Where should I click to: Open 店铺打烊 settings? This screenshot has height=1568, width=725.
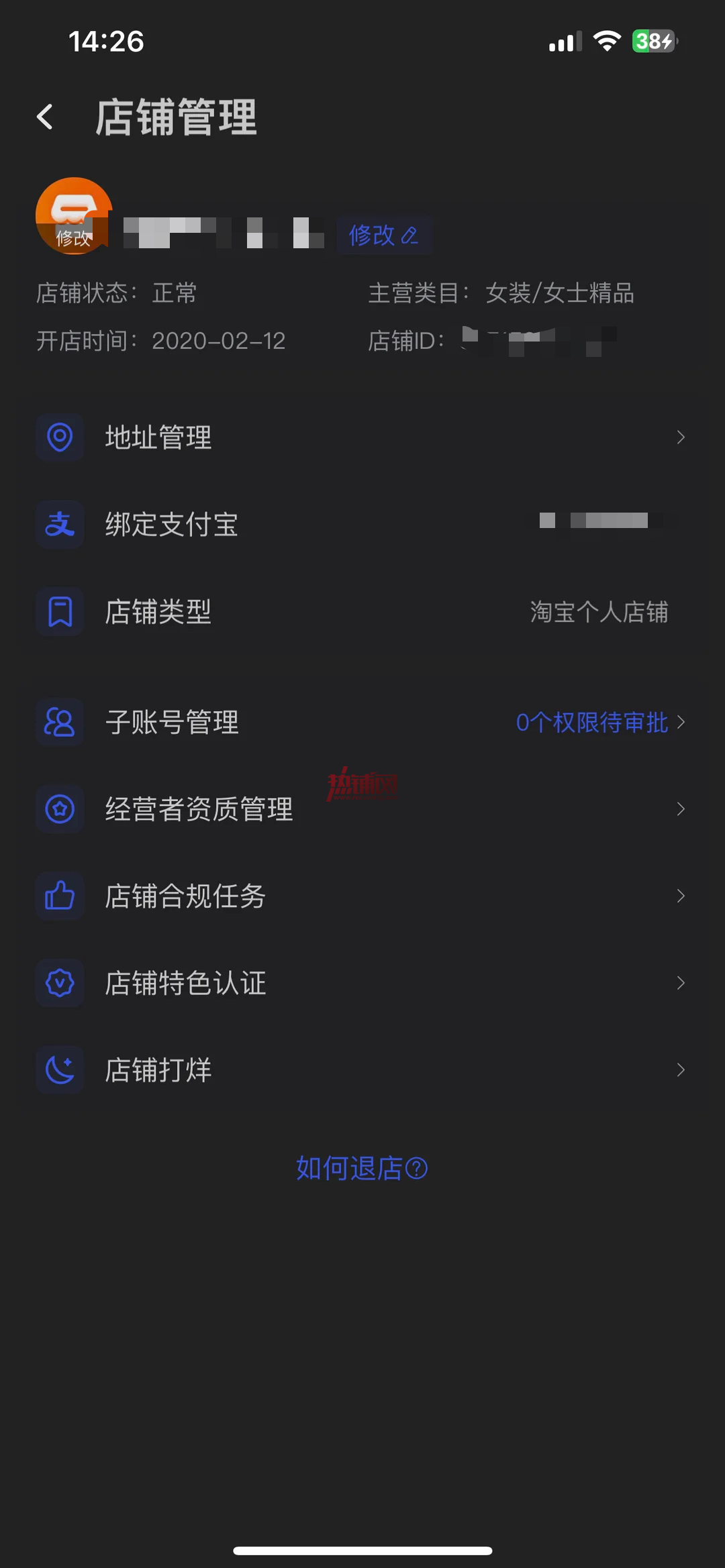point(362,1070)
